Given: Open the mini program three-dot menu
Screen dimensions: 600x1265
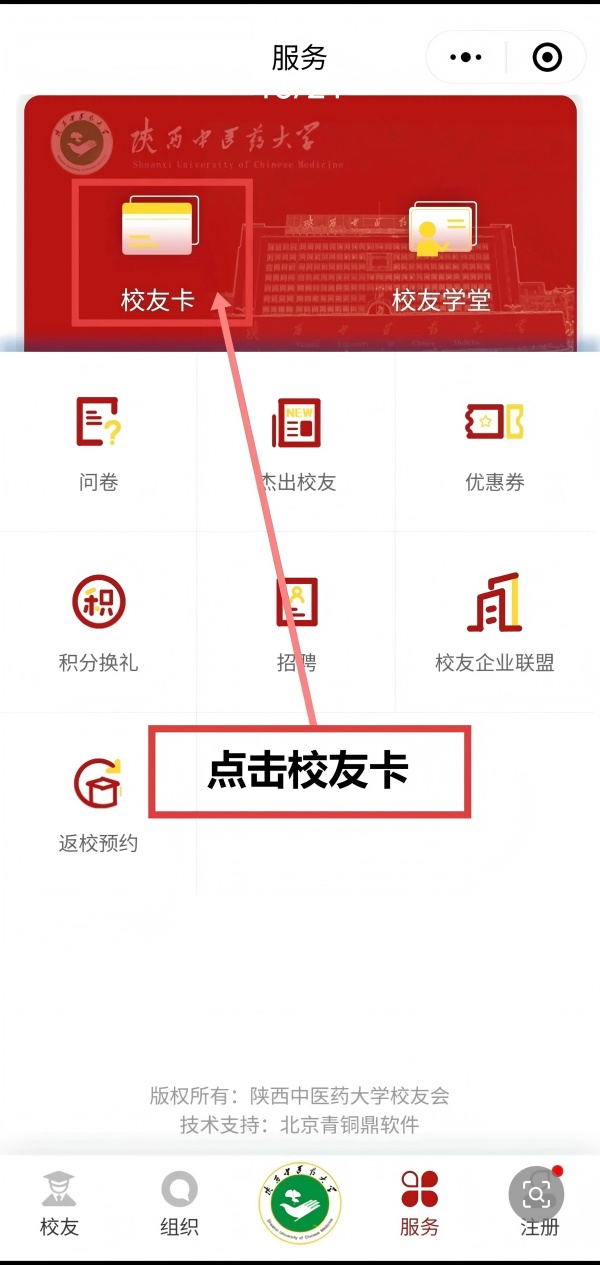Looking at the screenshot, I should [466, 58].
